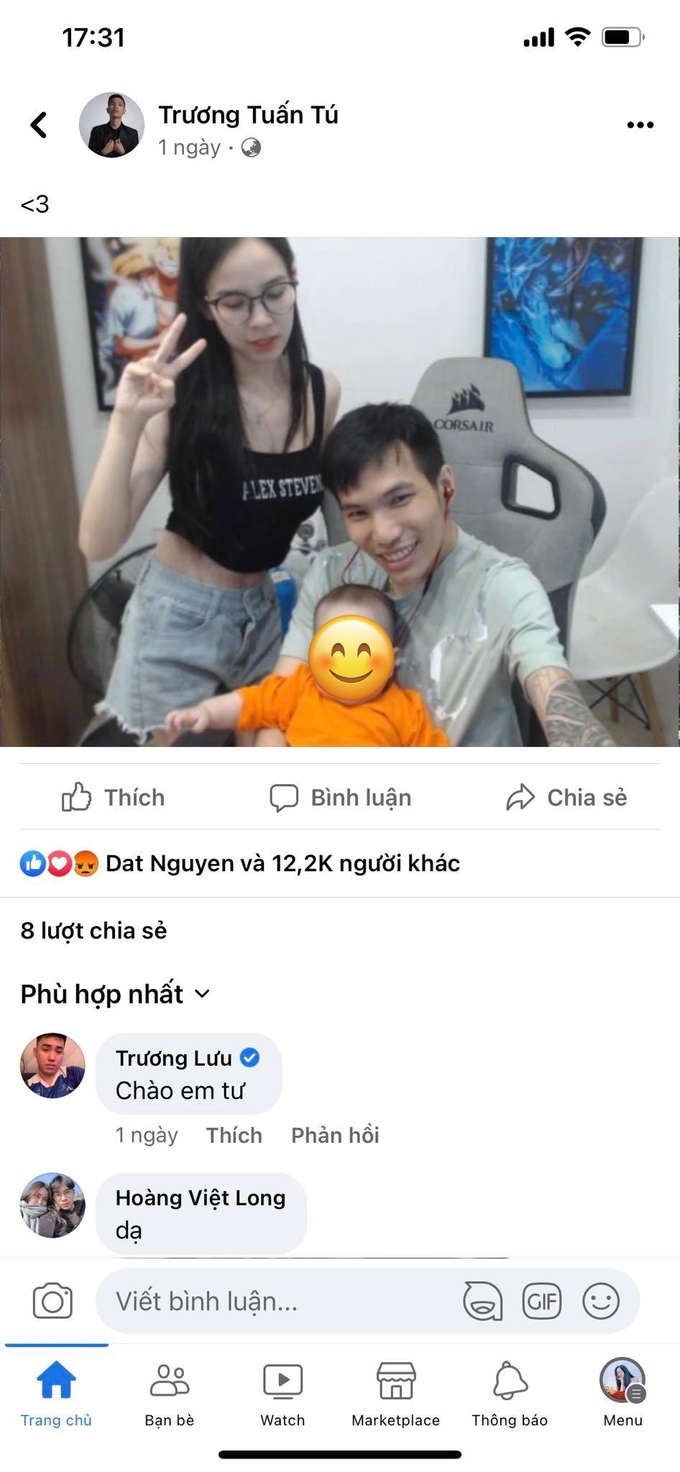Switch to the Bạn bè tab
This screenshot has width=680, height=1472.
(169, 1395)
